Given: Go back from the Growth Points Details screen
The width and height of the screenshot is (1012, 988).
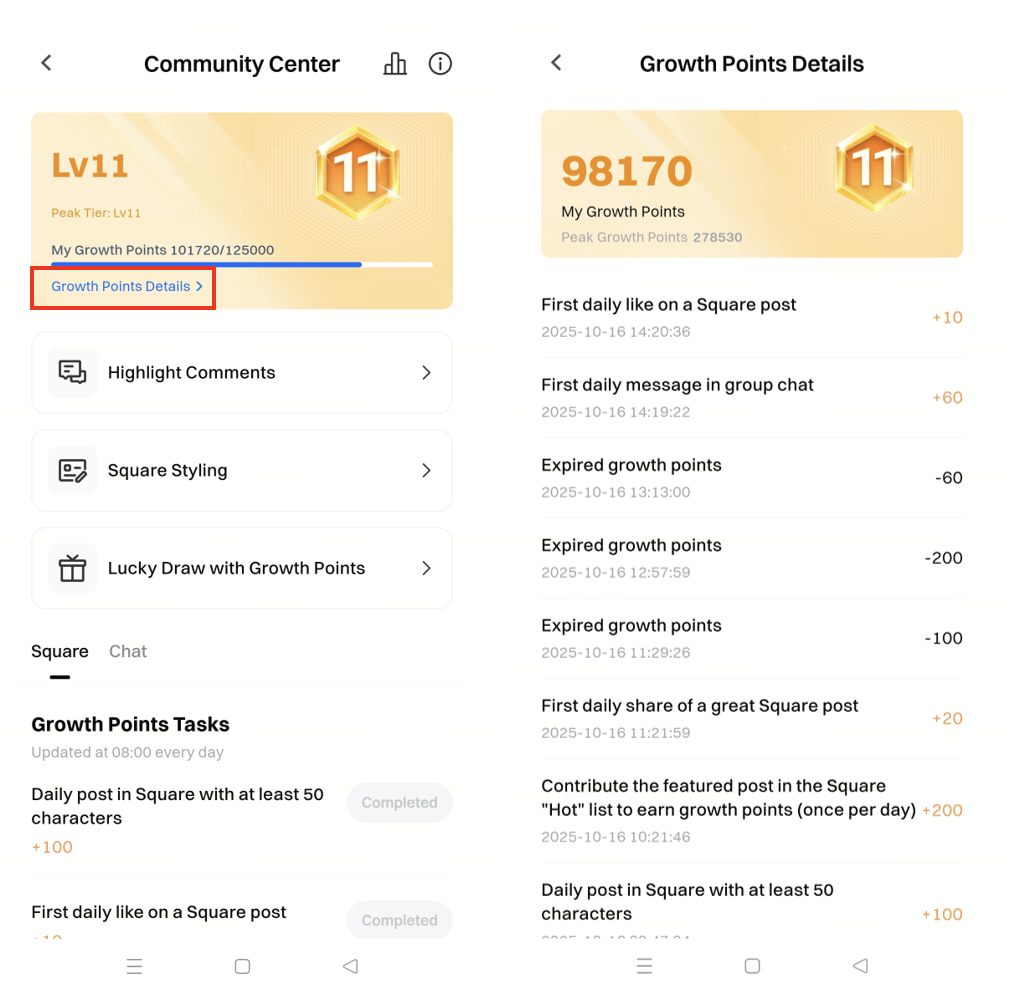Looking at the screenshot, I should [557, 63].
